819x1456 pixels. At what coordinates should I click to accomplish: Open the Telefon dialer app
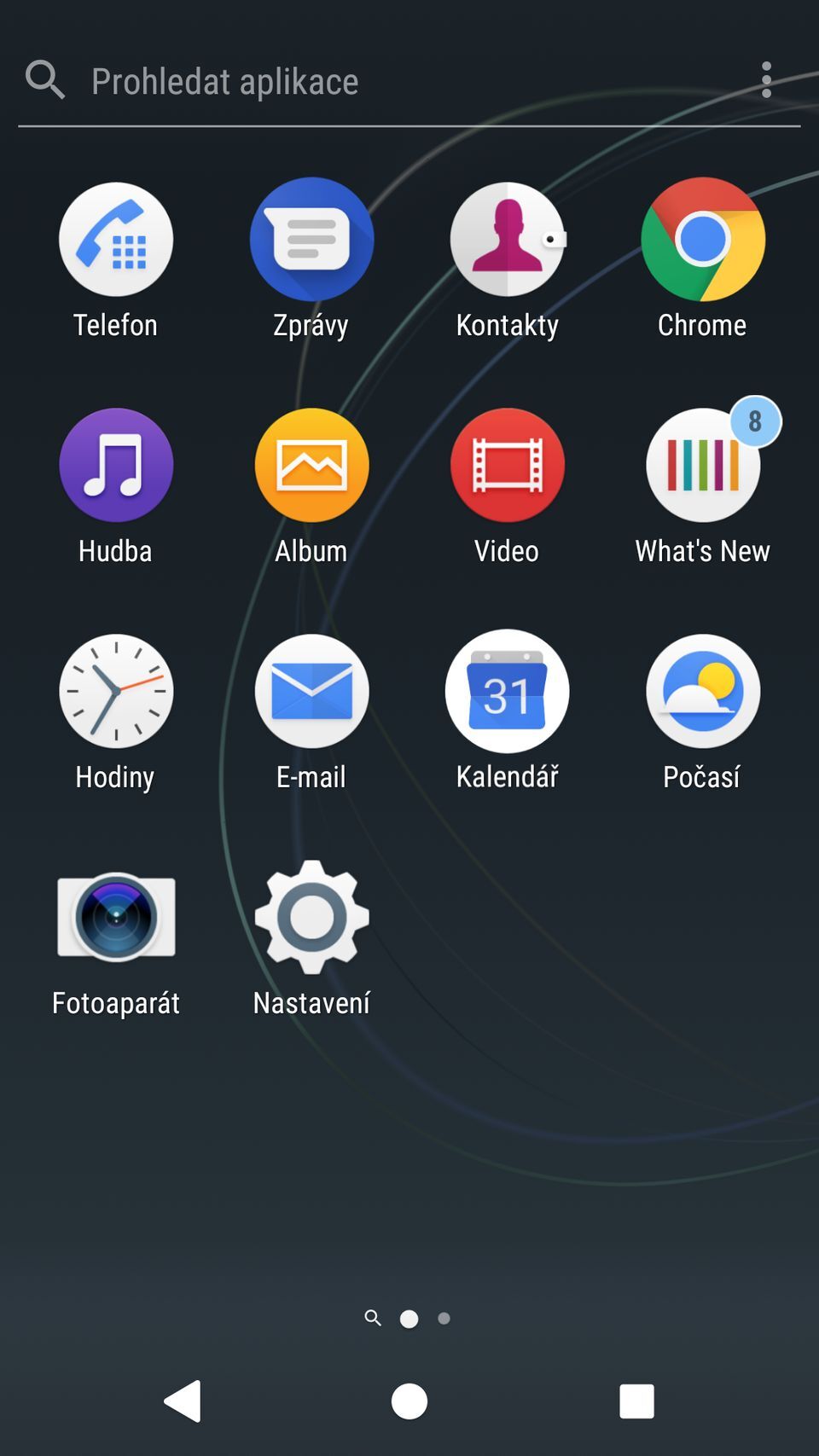[x=115, y=240]
